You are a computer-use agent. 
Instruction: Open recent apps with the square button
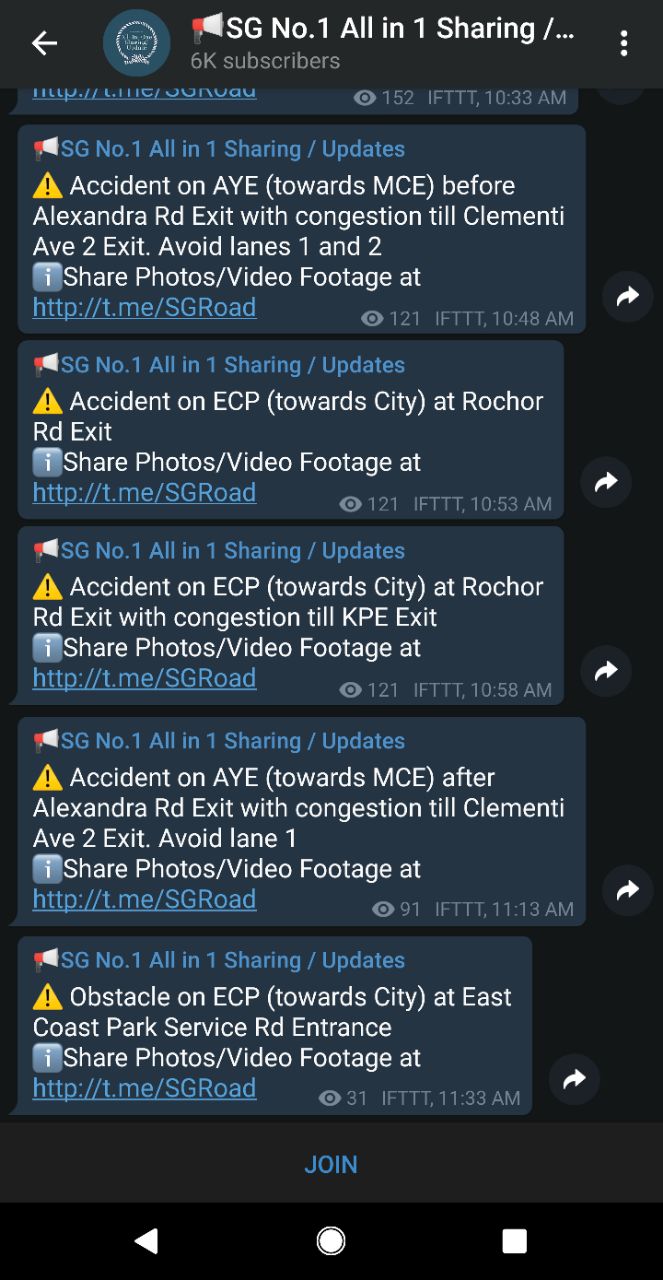pos(514,1241)
